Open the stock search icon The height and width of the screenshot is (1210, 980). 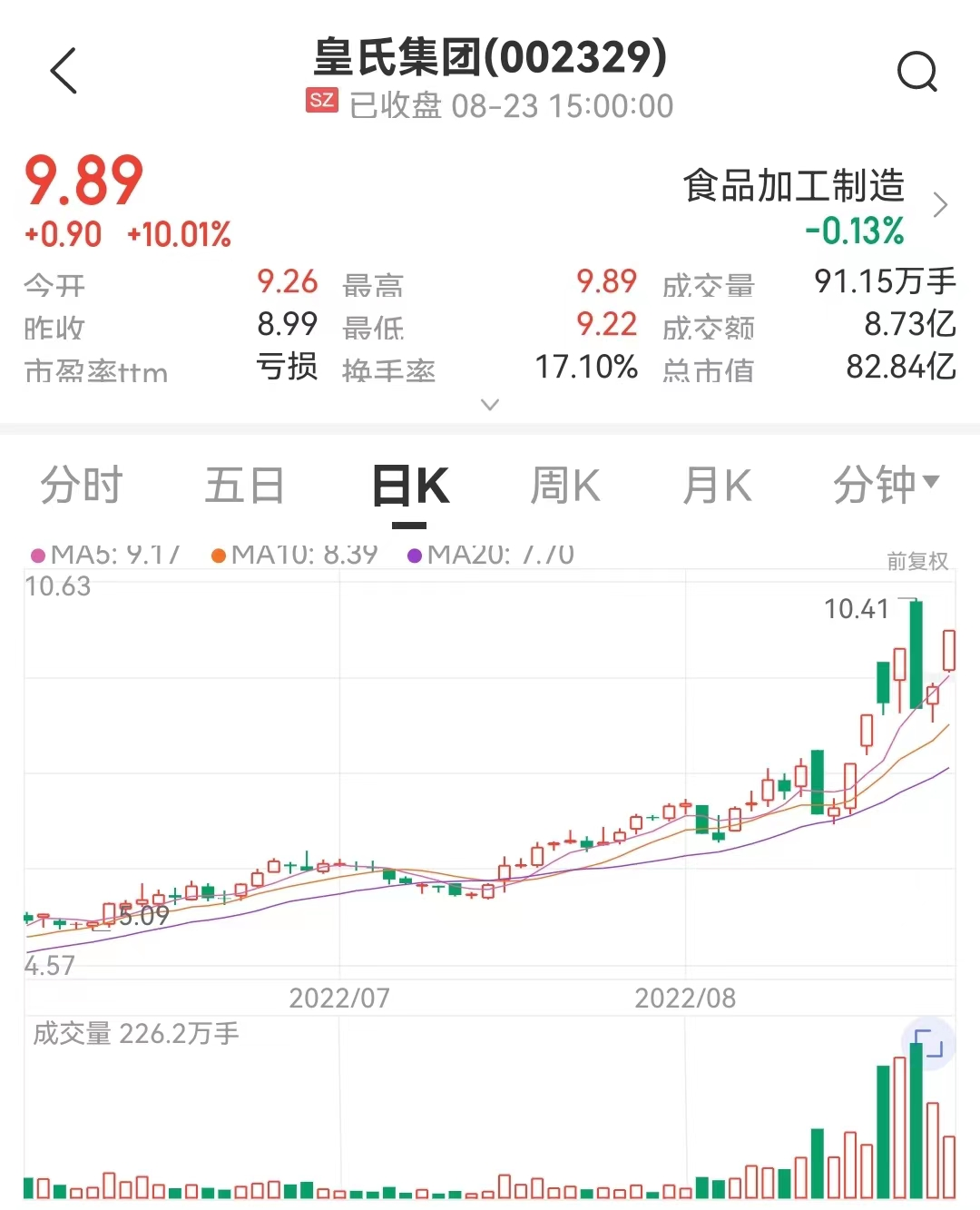pos(916,71)
